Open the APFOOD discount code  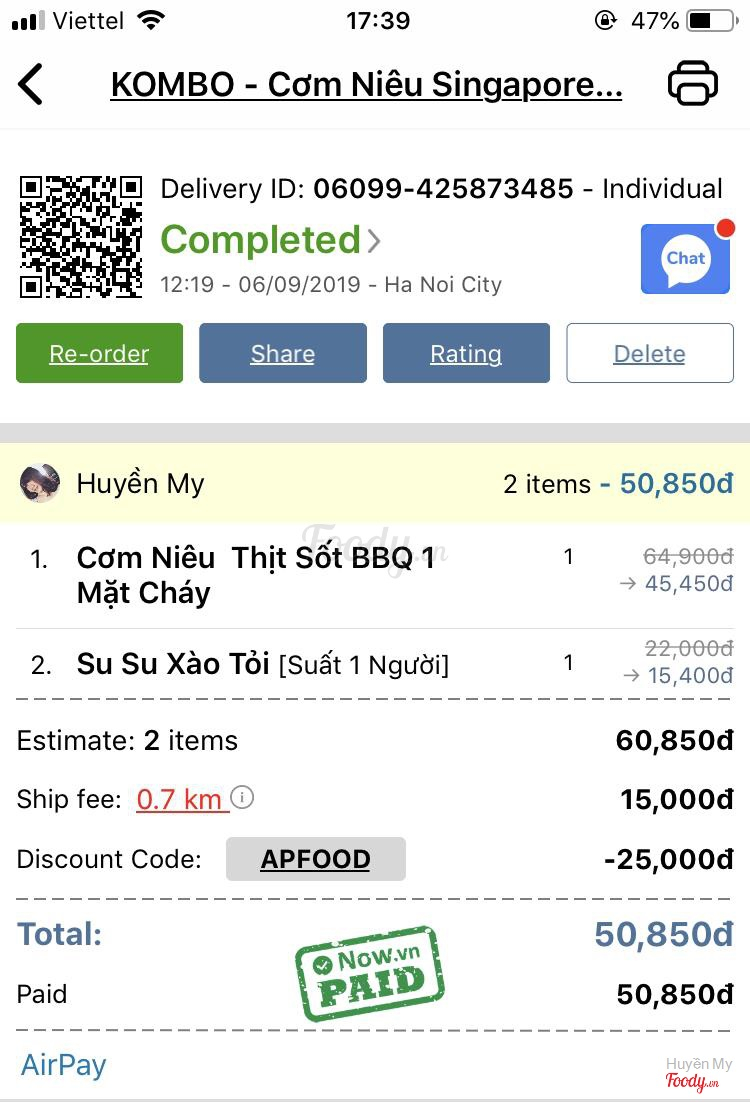coord(316,859)
